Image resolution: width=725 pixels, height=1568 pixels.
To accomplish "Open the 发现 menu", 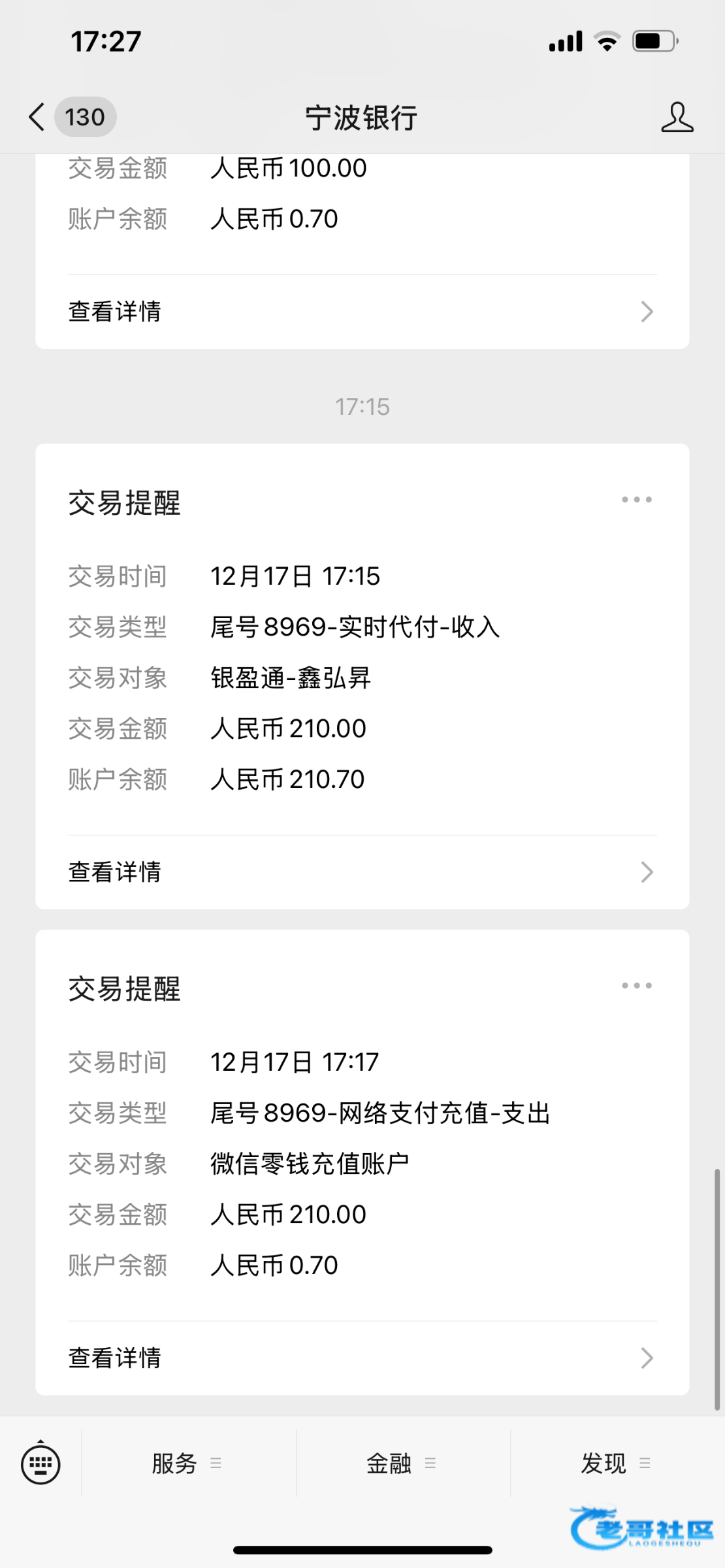I will pos(615,1463).
